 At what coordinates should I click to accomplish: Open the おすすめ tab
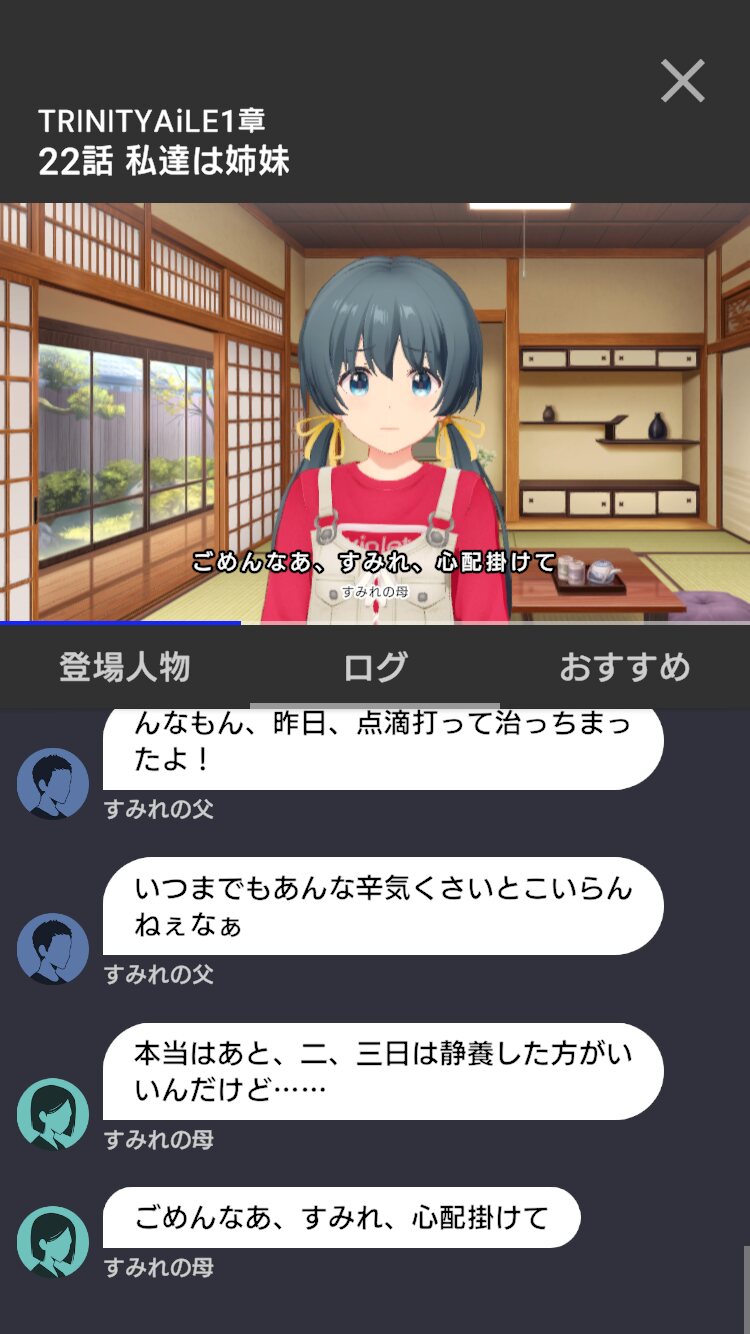point(625,667)
